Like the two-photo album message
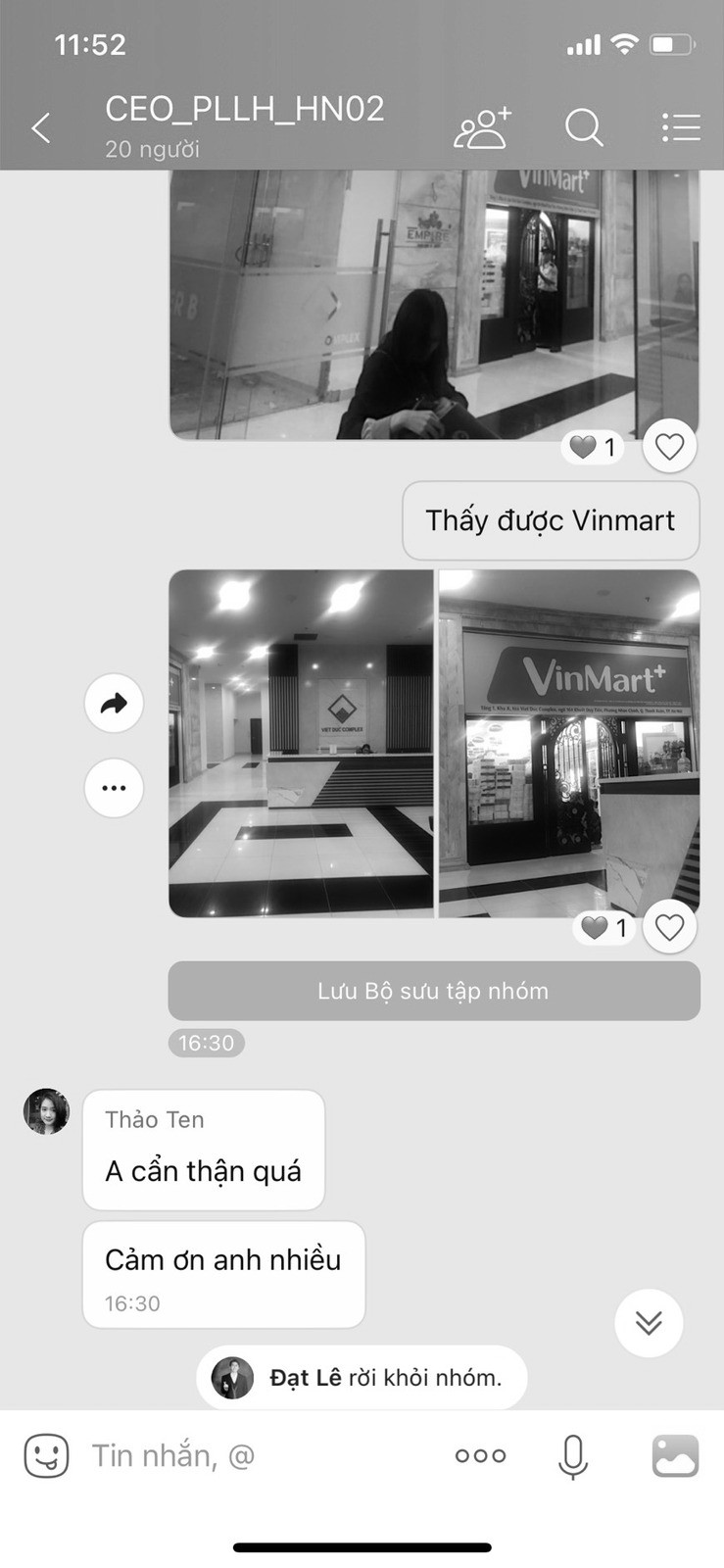 click(x=669, y=926)
